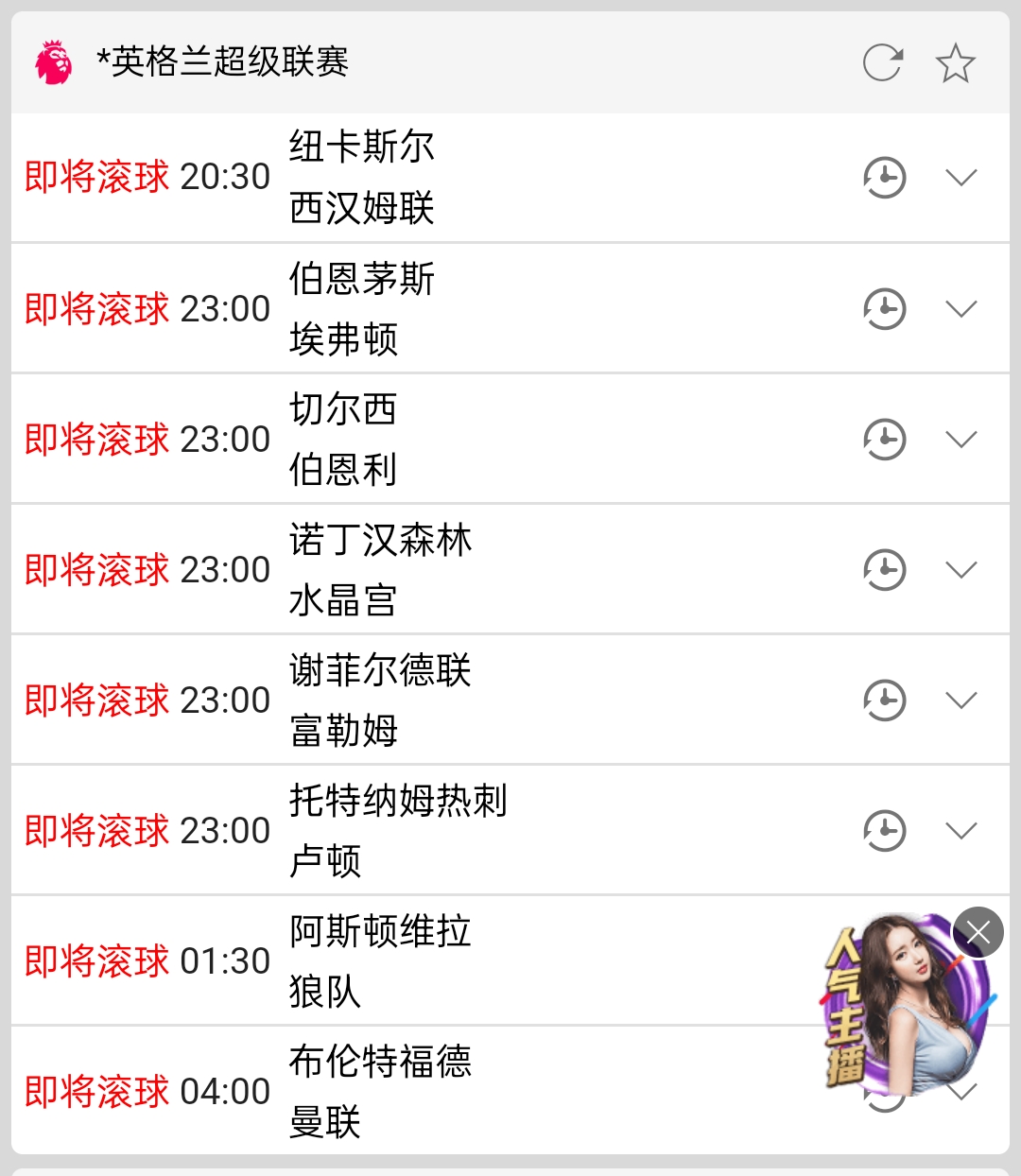Tap the clock icon for 纽卡斯尔 match

885,178
